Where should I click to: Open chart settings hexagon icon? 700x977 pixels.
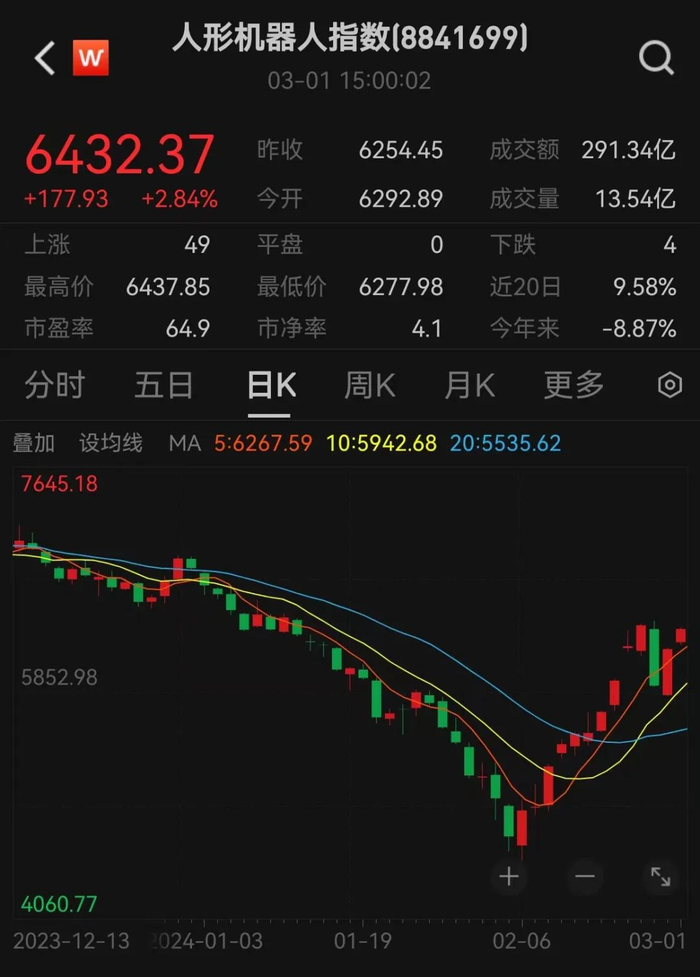669,385
